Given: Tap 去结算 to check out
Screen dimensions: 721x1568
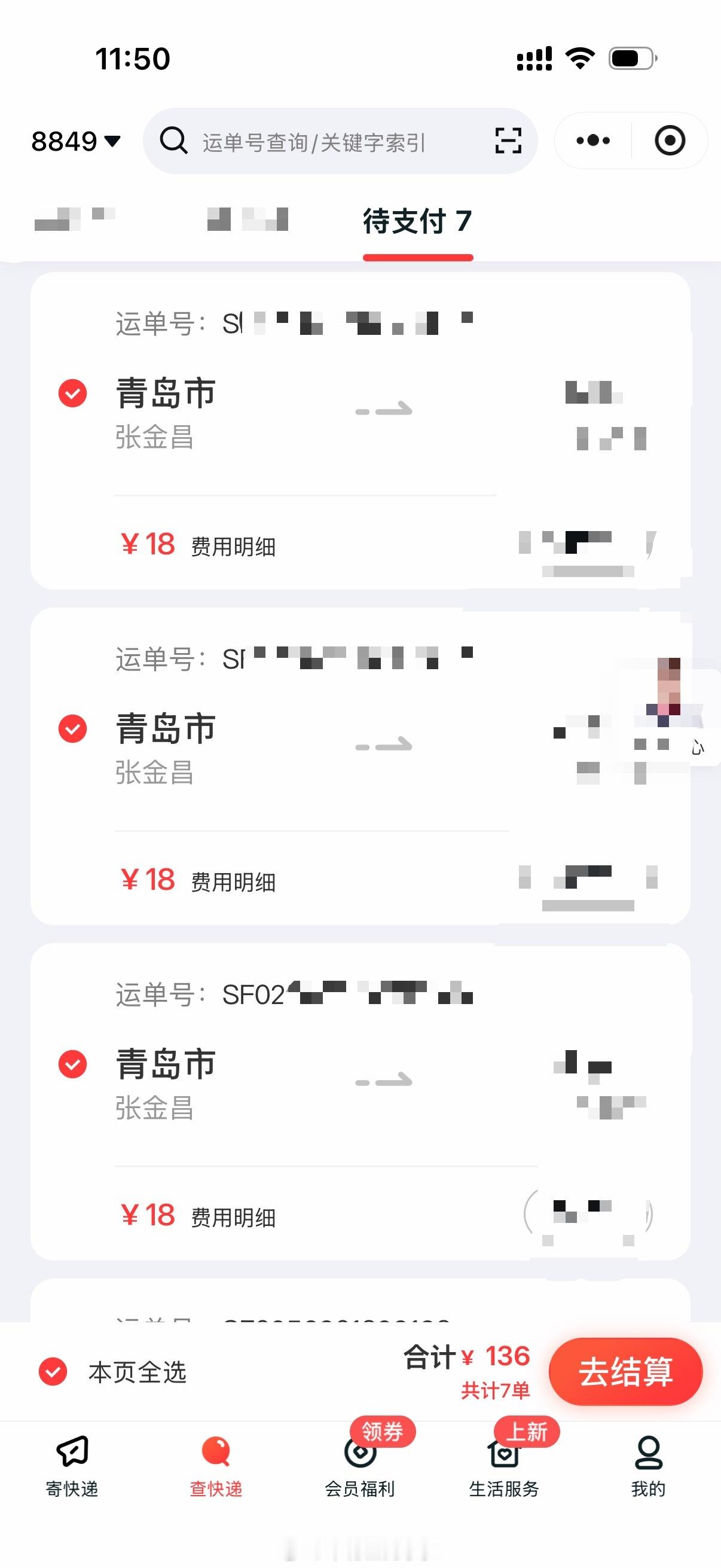Looking at the screenshot, I should (x=625, y=1371).
